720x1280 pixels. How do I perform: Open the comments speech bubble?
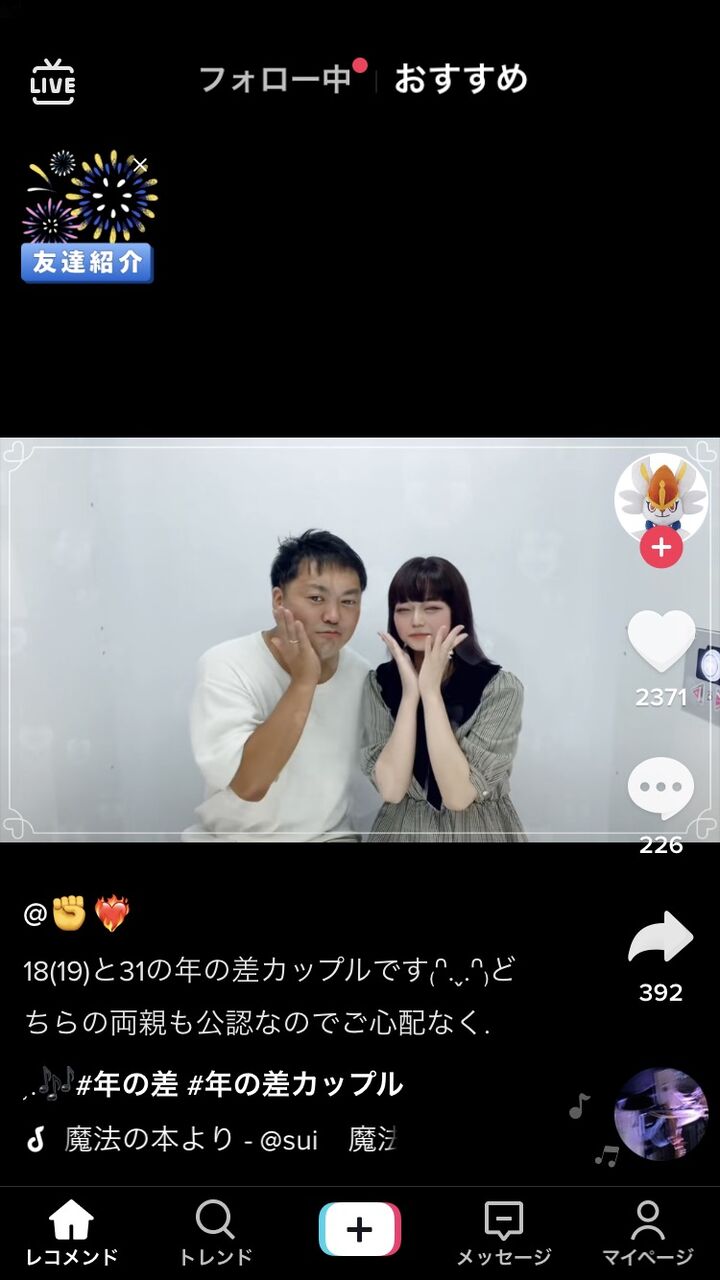click(661, 790)
